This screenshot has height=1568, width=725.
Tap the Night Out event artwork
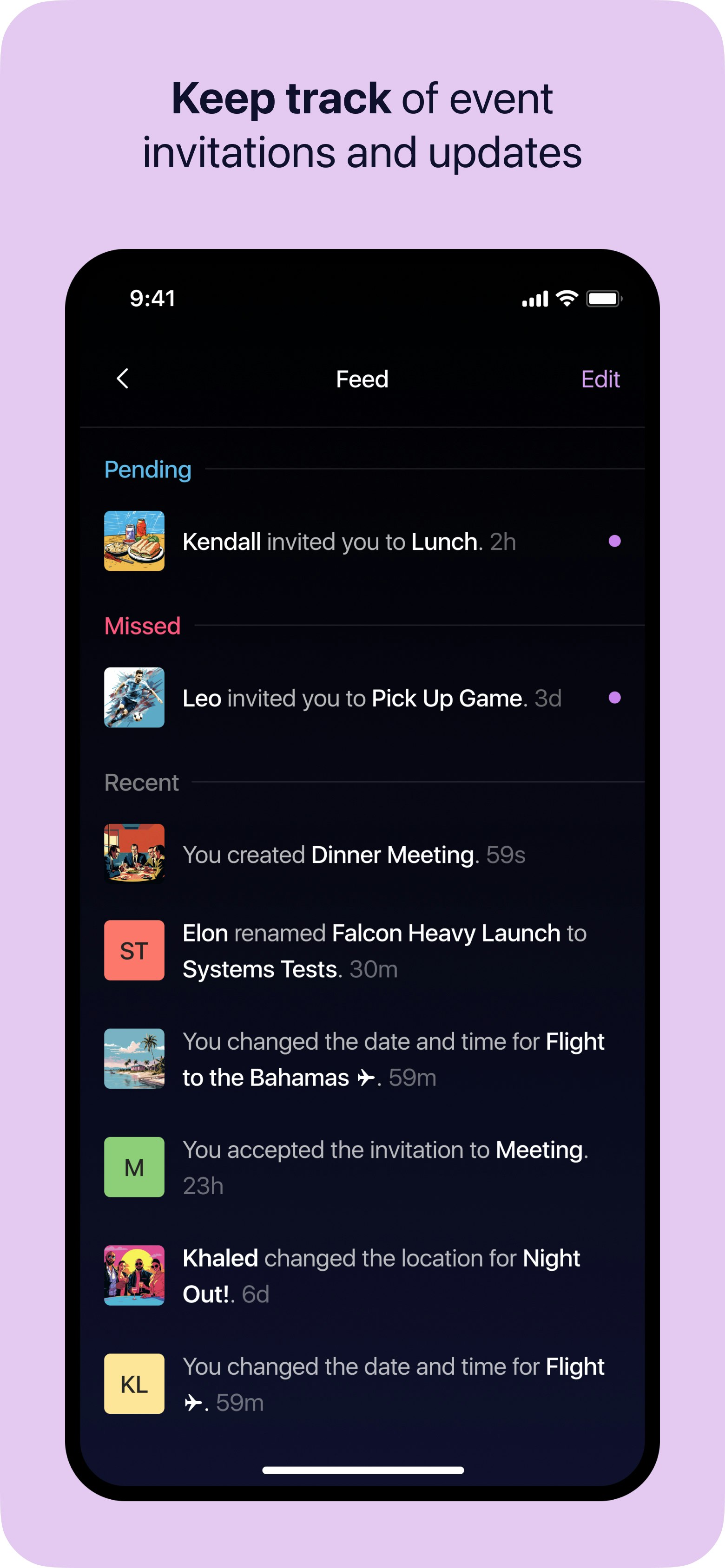click(135, 1275)
